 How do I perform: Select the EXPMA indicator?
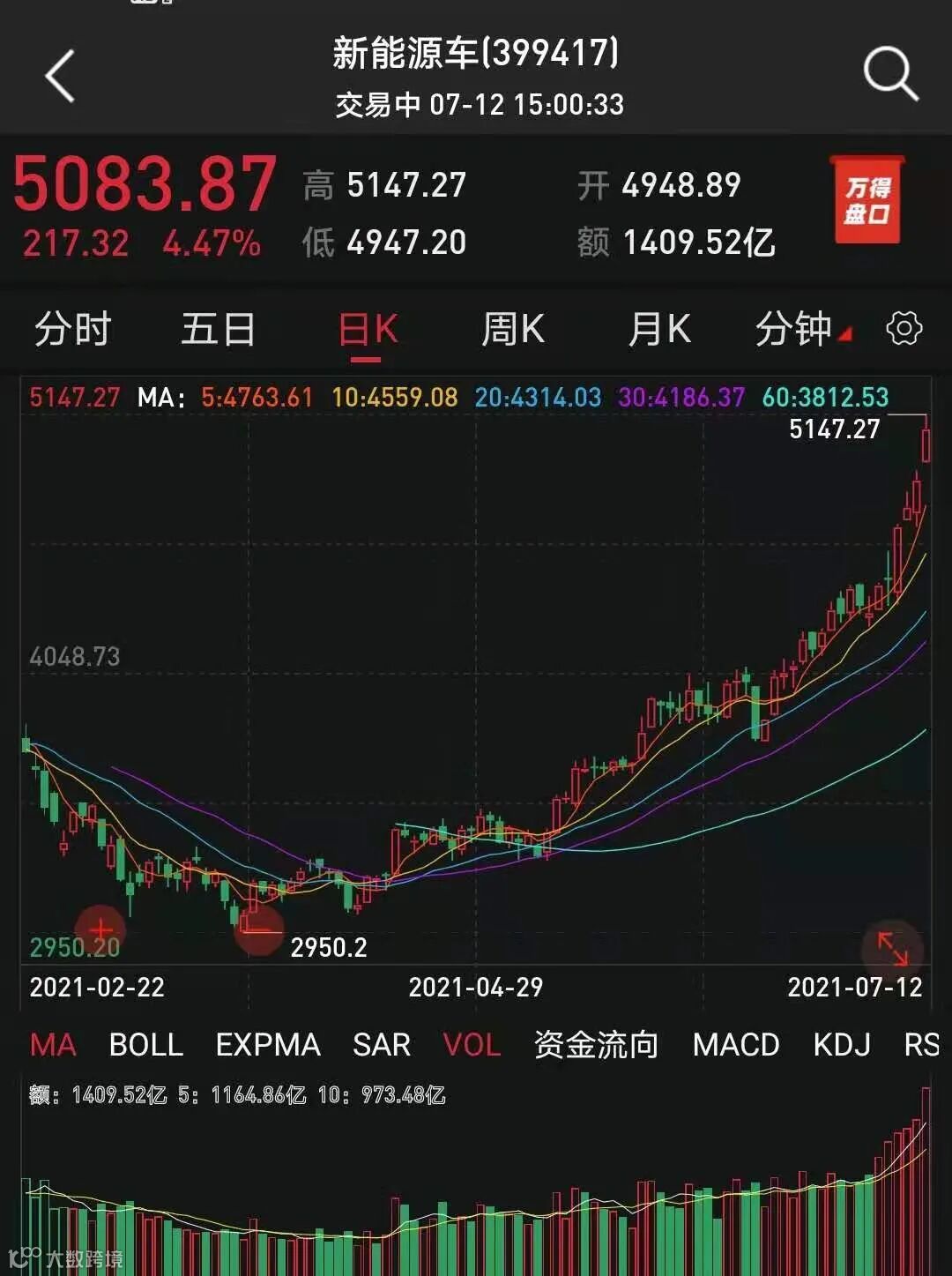pyautogui.click(x=268, y=1045)
